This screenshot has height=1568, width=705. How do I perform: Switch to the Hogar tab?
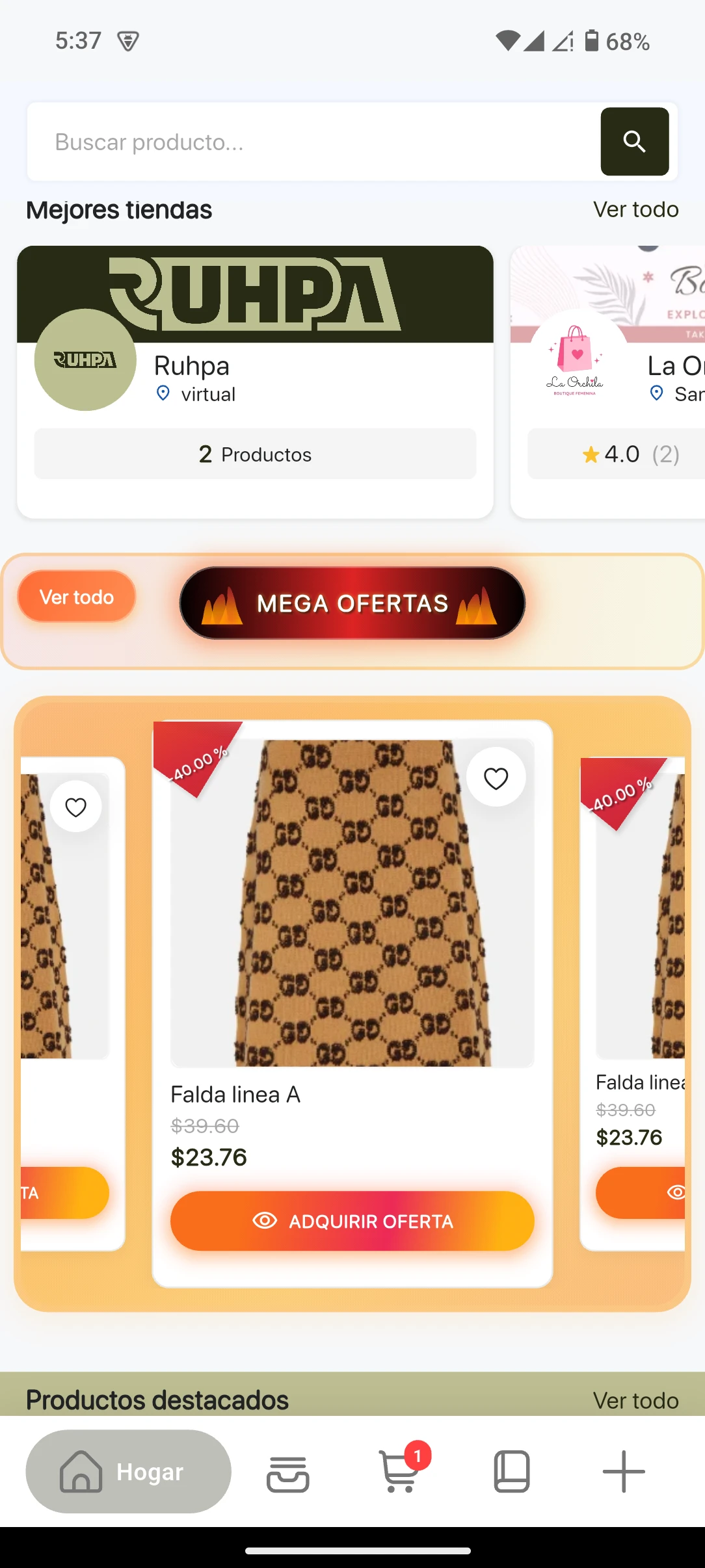(x=128, y=1472)
